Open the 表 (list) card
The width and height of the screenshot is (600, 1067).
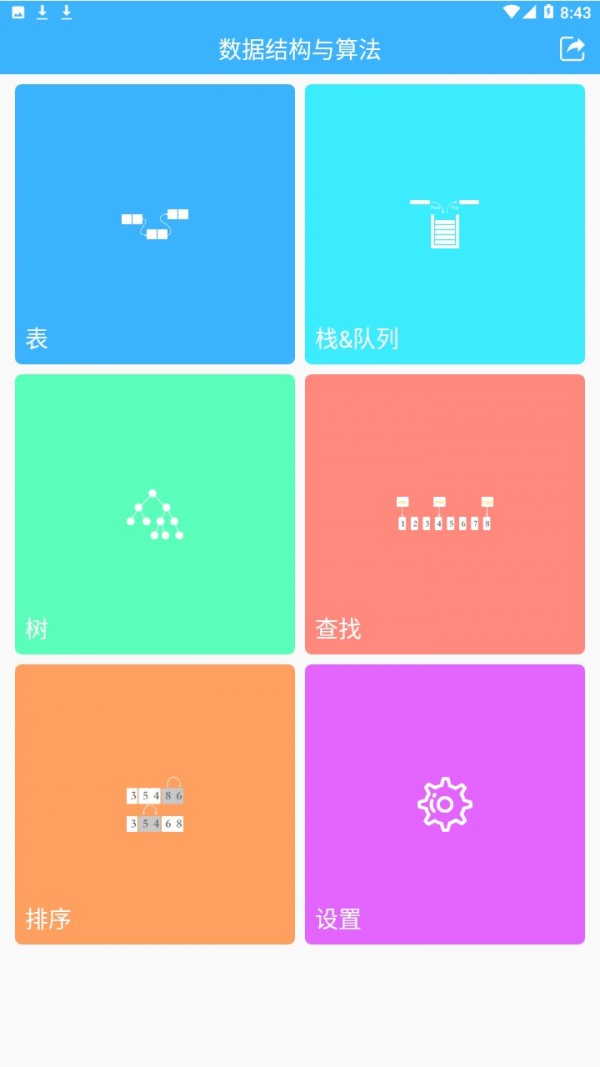155,224
